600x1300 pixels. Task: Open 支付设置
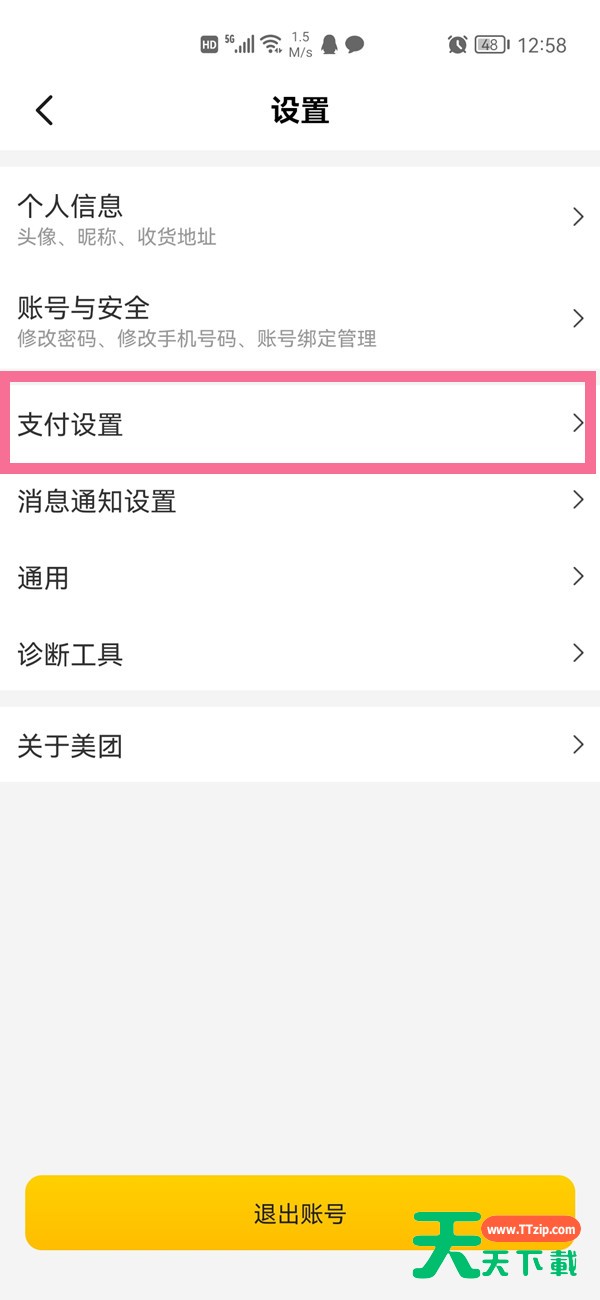[300, 424]
